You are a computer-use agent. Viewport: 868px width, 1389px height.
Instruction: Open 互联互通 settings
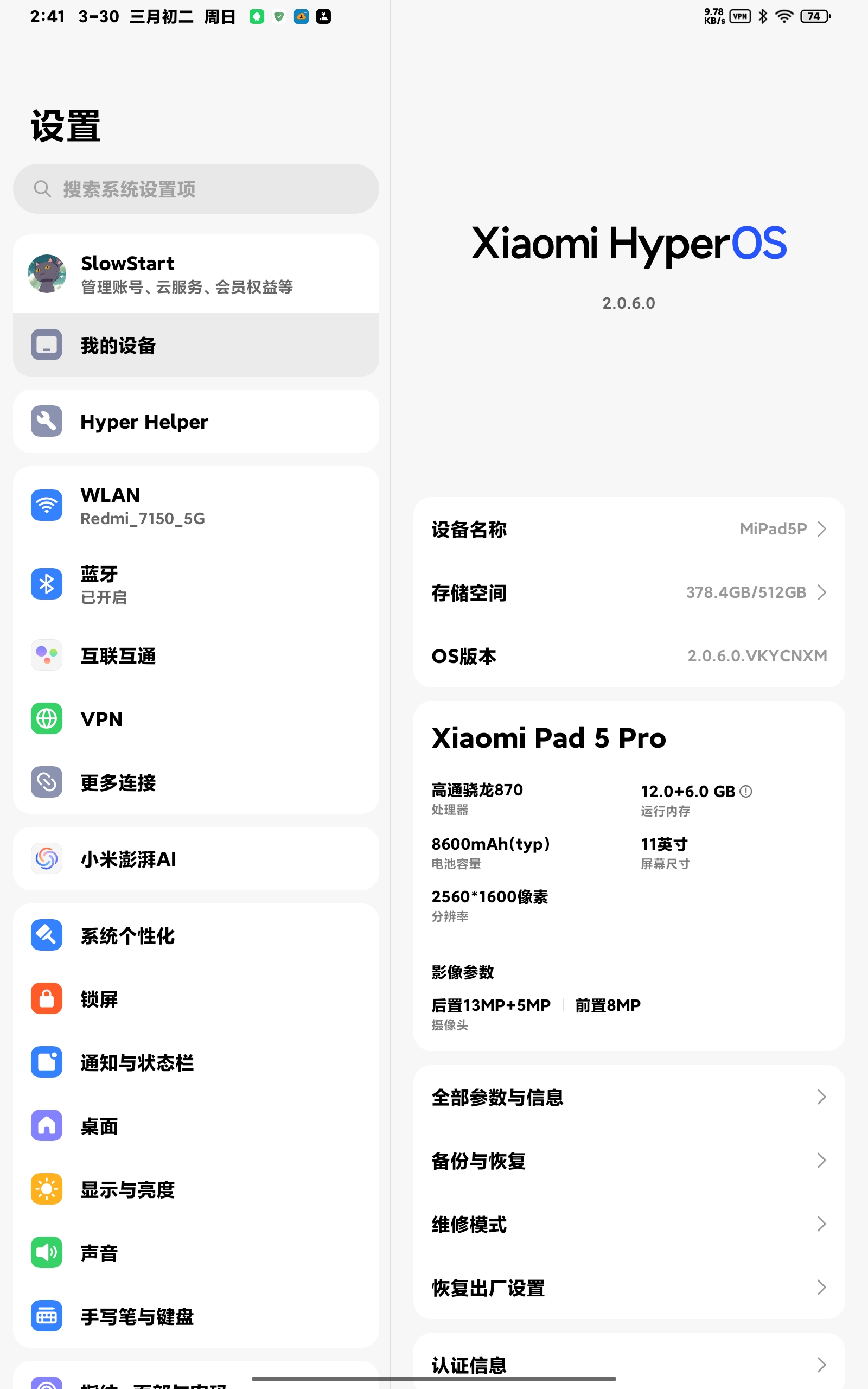[196, 655]
